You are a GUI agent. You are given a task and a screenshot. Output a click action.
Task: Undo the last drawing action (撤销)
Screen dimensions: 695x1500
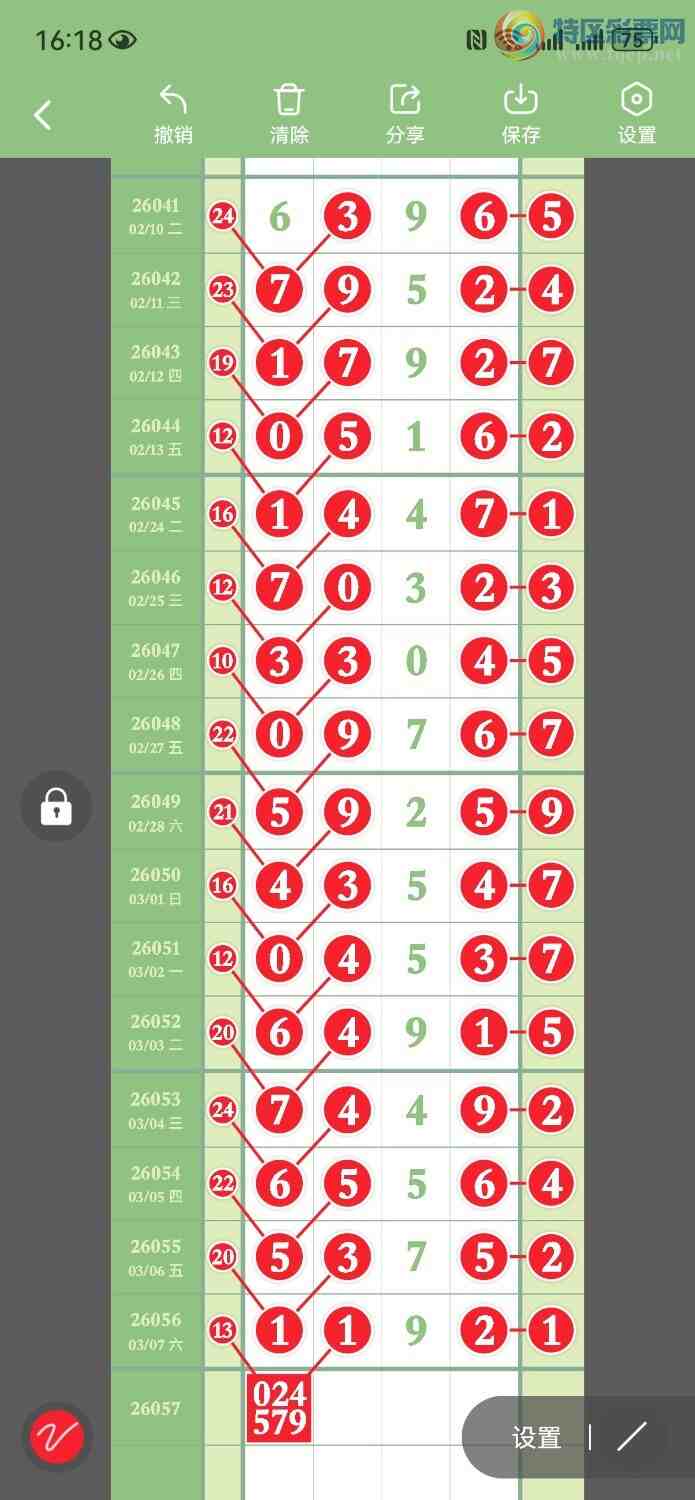pos(173,114)
